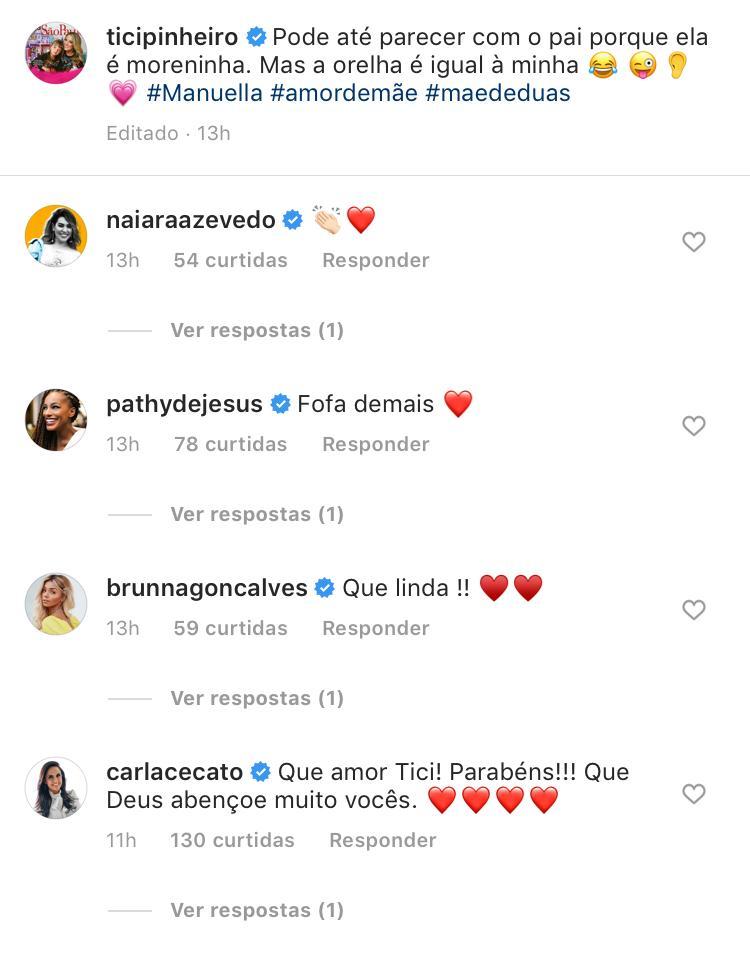750x956 pixels.
Task: Open the pathydejesus username link
Action: pos(184,404)
